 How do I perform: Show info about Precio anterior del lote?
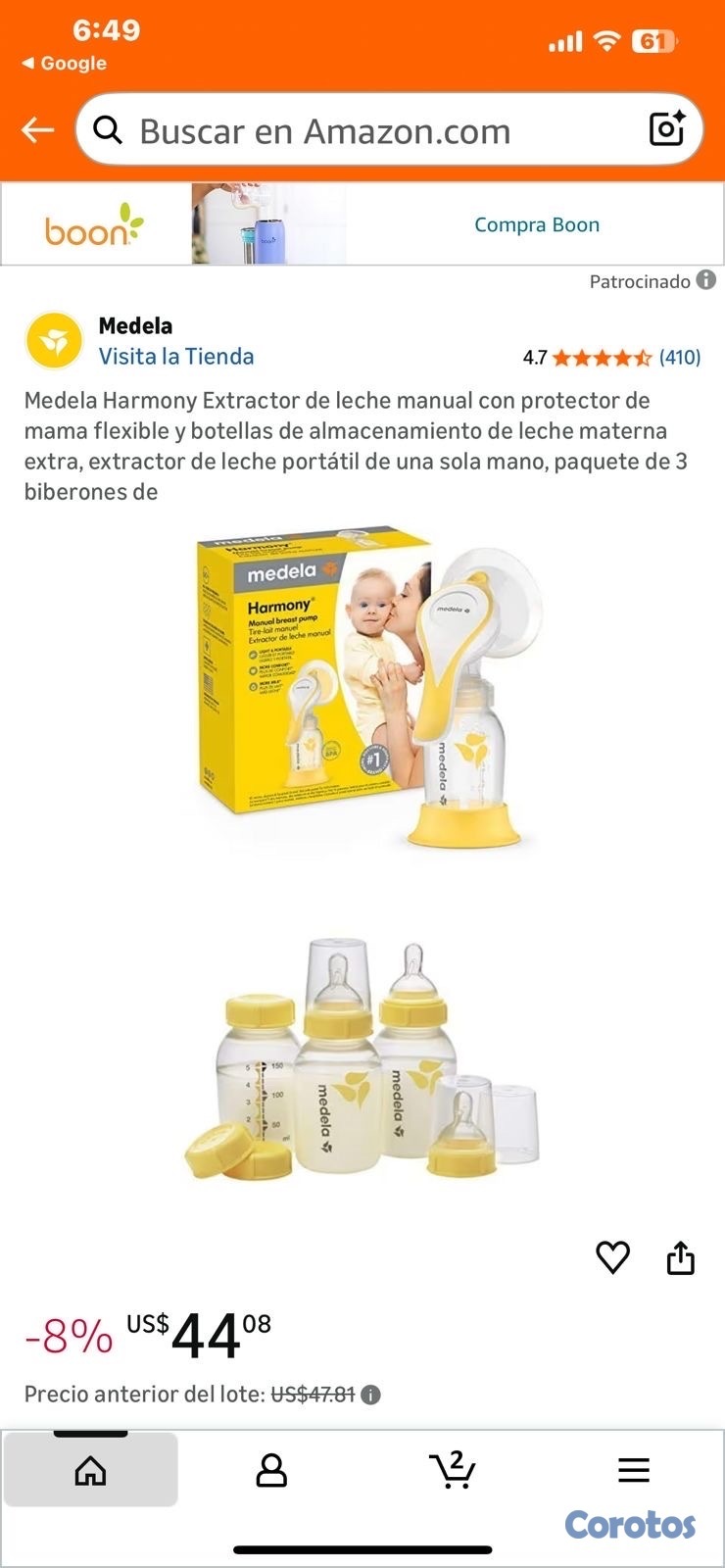pos(370,1395)
